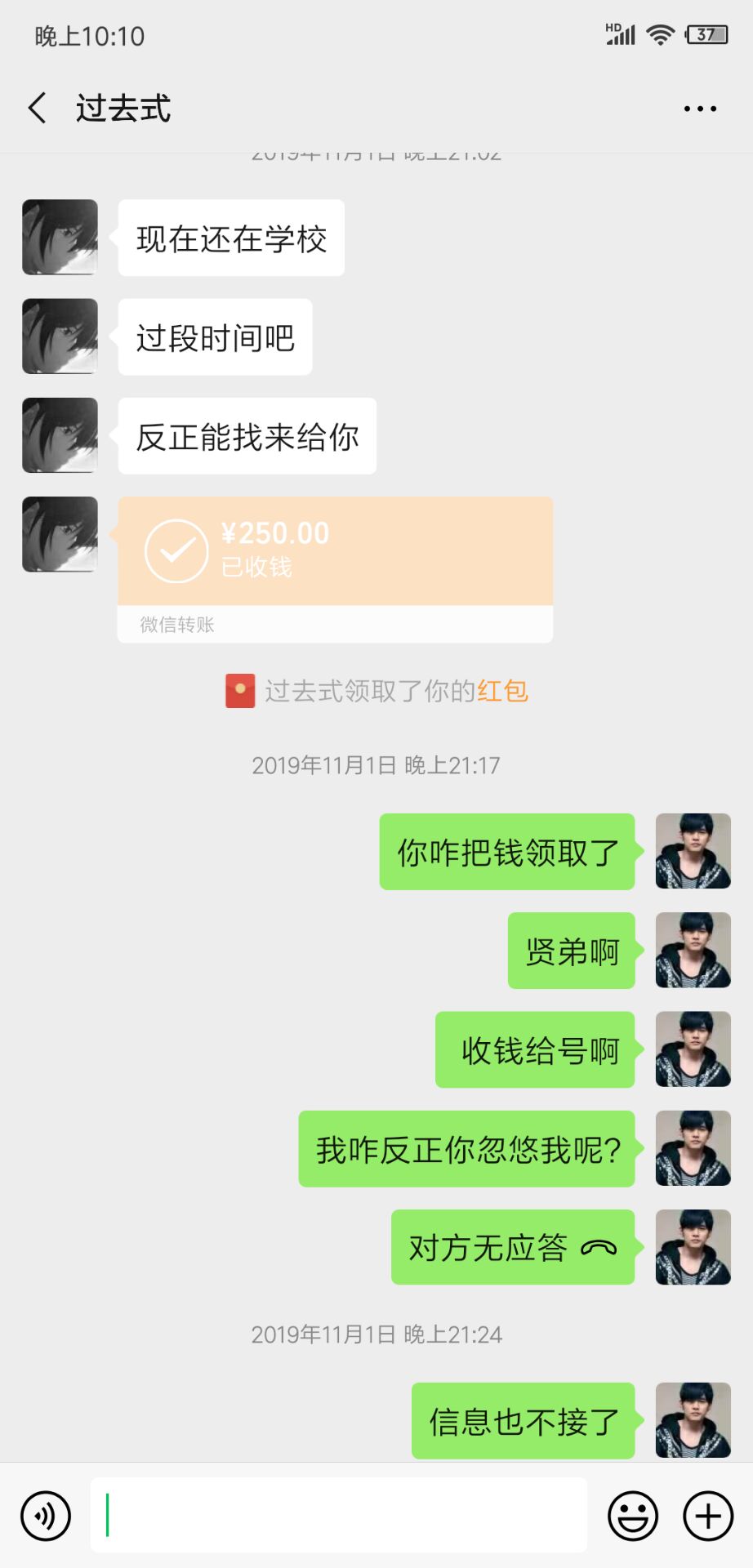Image resolution: width=753 pixels, height=1568 pixels.
Task: Open the emoji sticker panel
Action: (633, 1516)
